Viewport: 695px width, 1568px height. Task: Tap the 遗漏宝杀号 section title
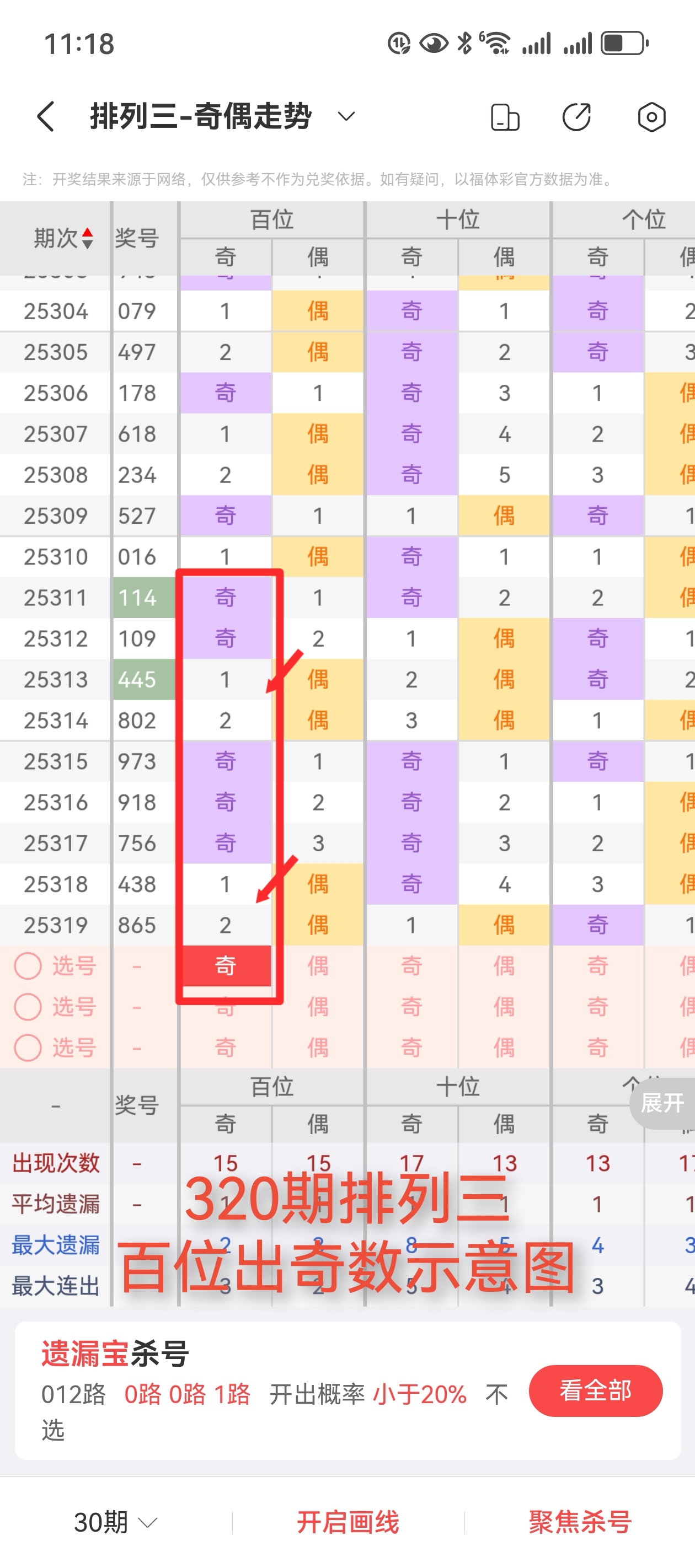coord(116,1354)
